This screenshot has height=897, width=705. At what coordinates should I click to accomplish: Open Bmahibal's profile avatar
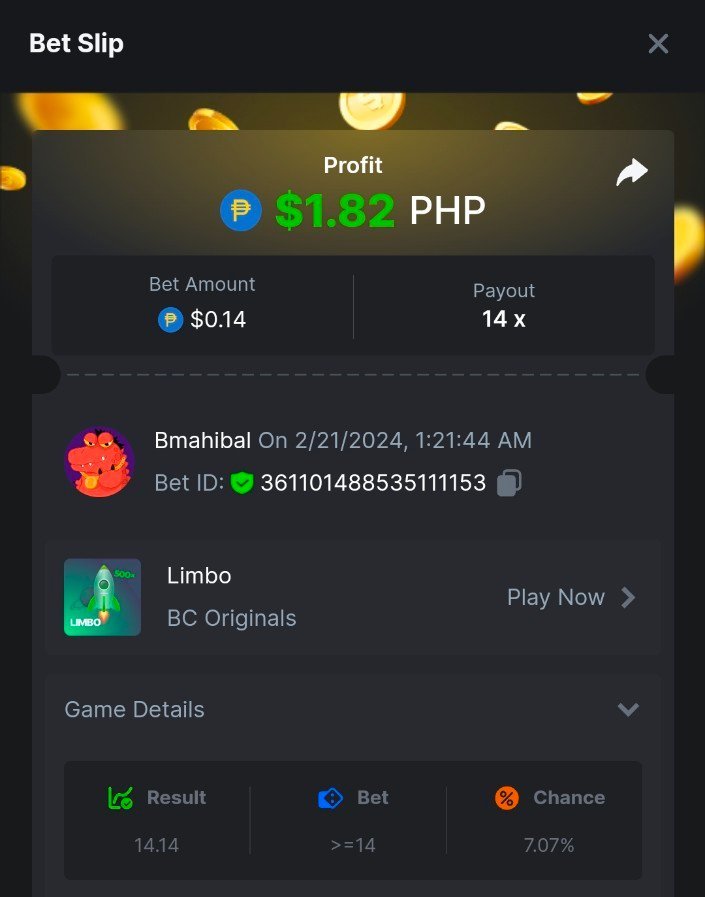tap(100, 462)
